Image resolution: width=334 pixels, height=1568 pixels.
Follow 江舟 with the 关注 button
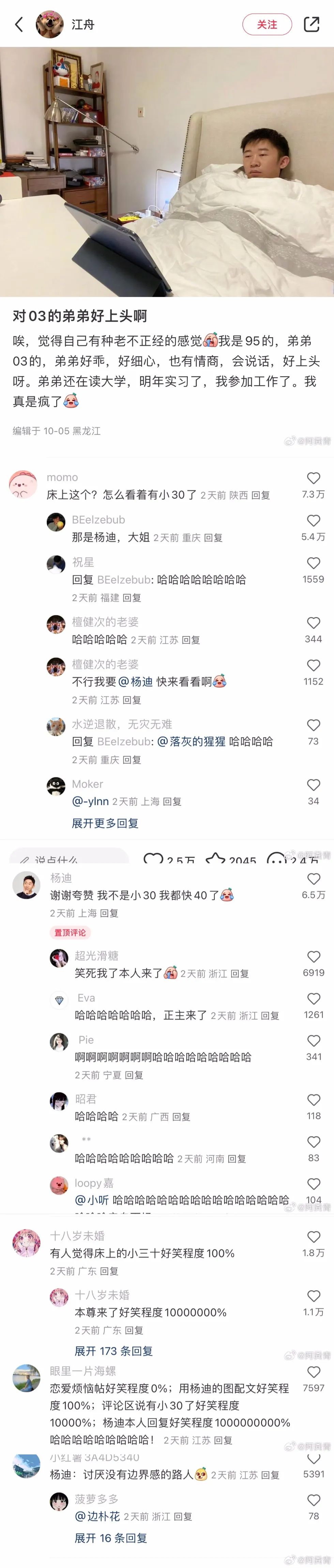[267, 24]
